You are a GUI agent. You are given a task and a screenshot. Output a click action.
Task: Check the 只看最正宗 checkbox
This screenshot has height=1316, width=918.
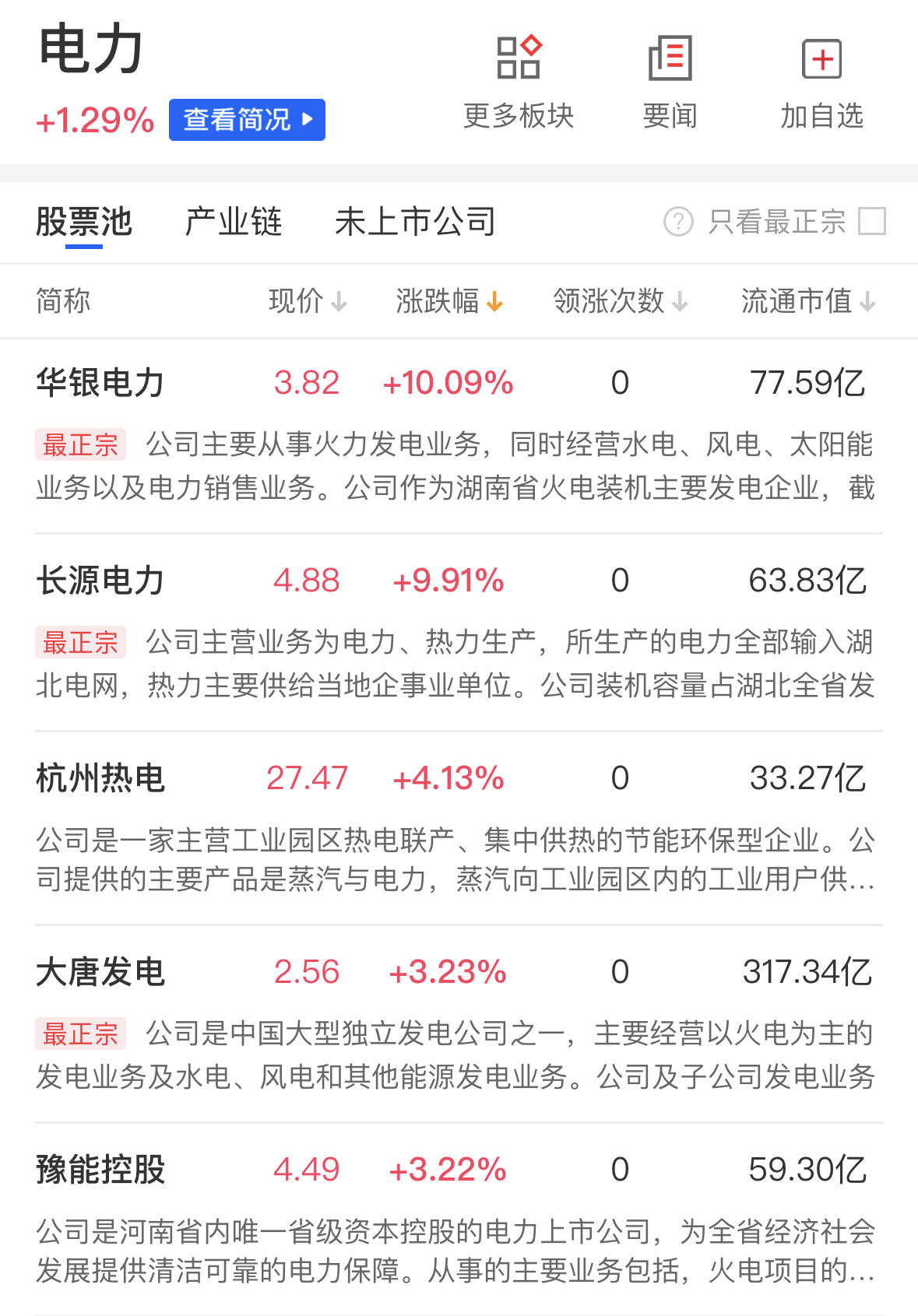pyautogui.click(x=871, y=222)
